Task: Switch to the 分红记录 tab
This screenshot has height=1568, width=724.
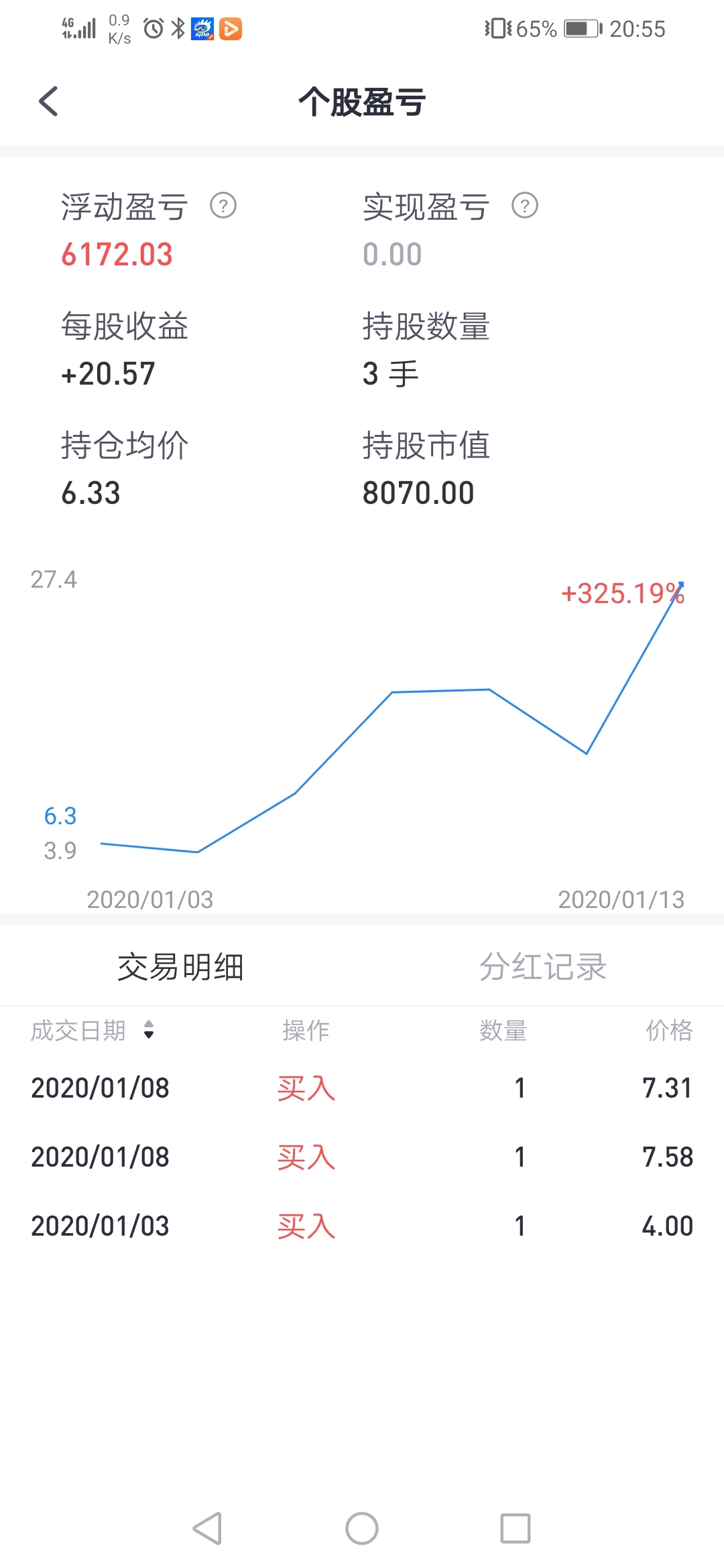Action: pos(543,967)
